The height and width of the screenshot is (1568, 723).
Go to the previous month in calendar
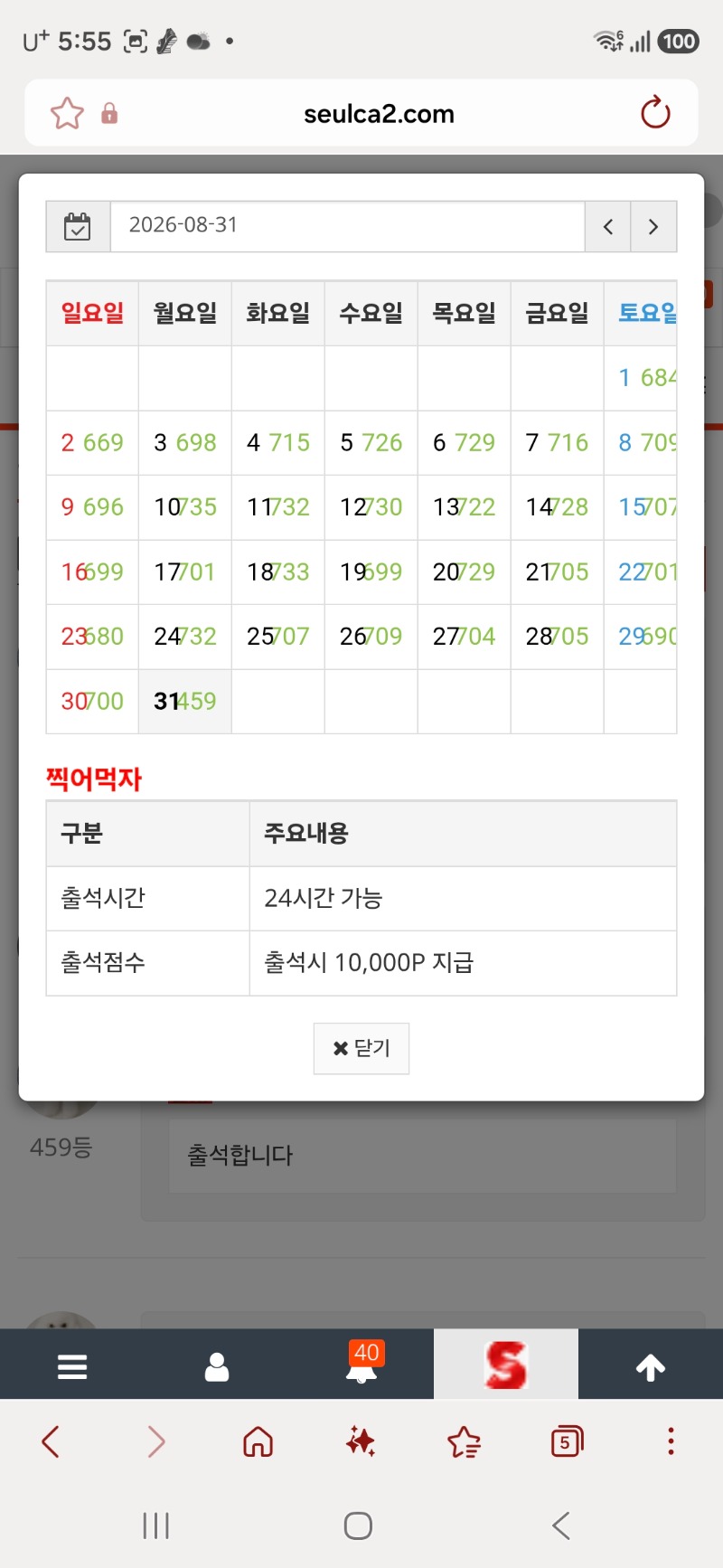(x=608, y=226)
